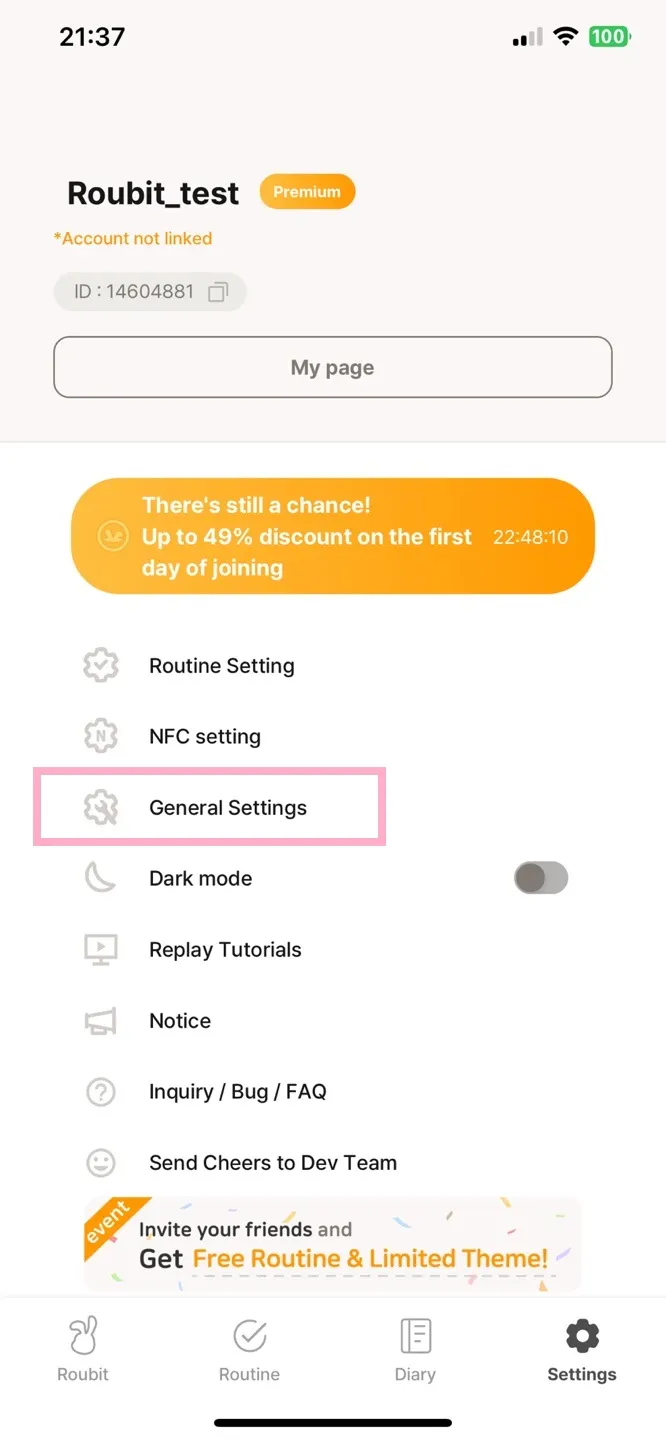The image size is (666, 1440).
Task: Open Replay Tutorials
Action: [x=224, y=950]
